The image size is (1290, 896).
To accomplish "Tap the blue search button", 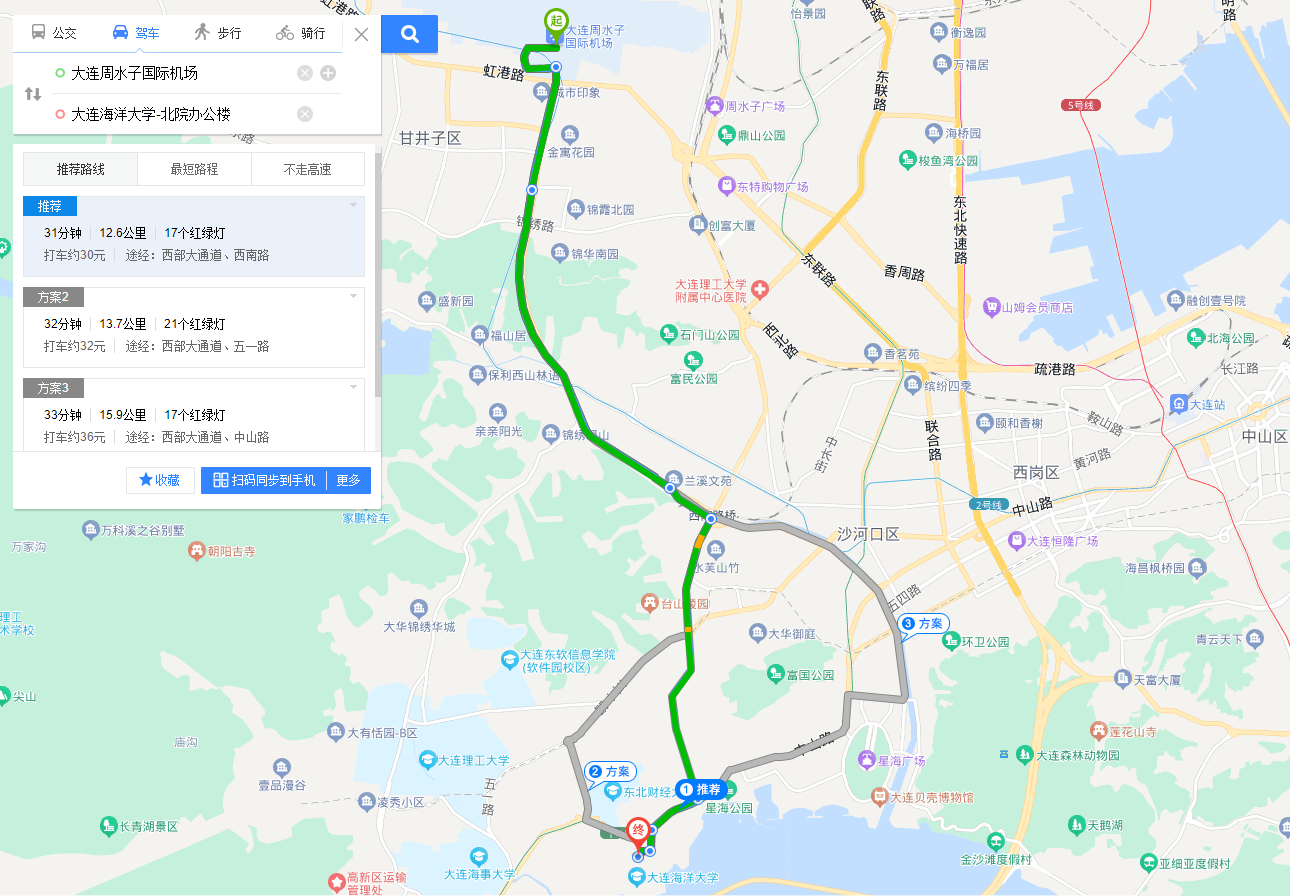I will (x=409, y=34).
